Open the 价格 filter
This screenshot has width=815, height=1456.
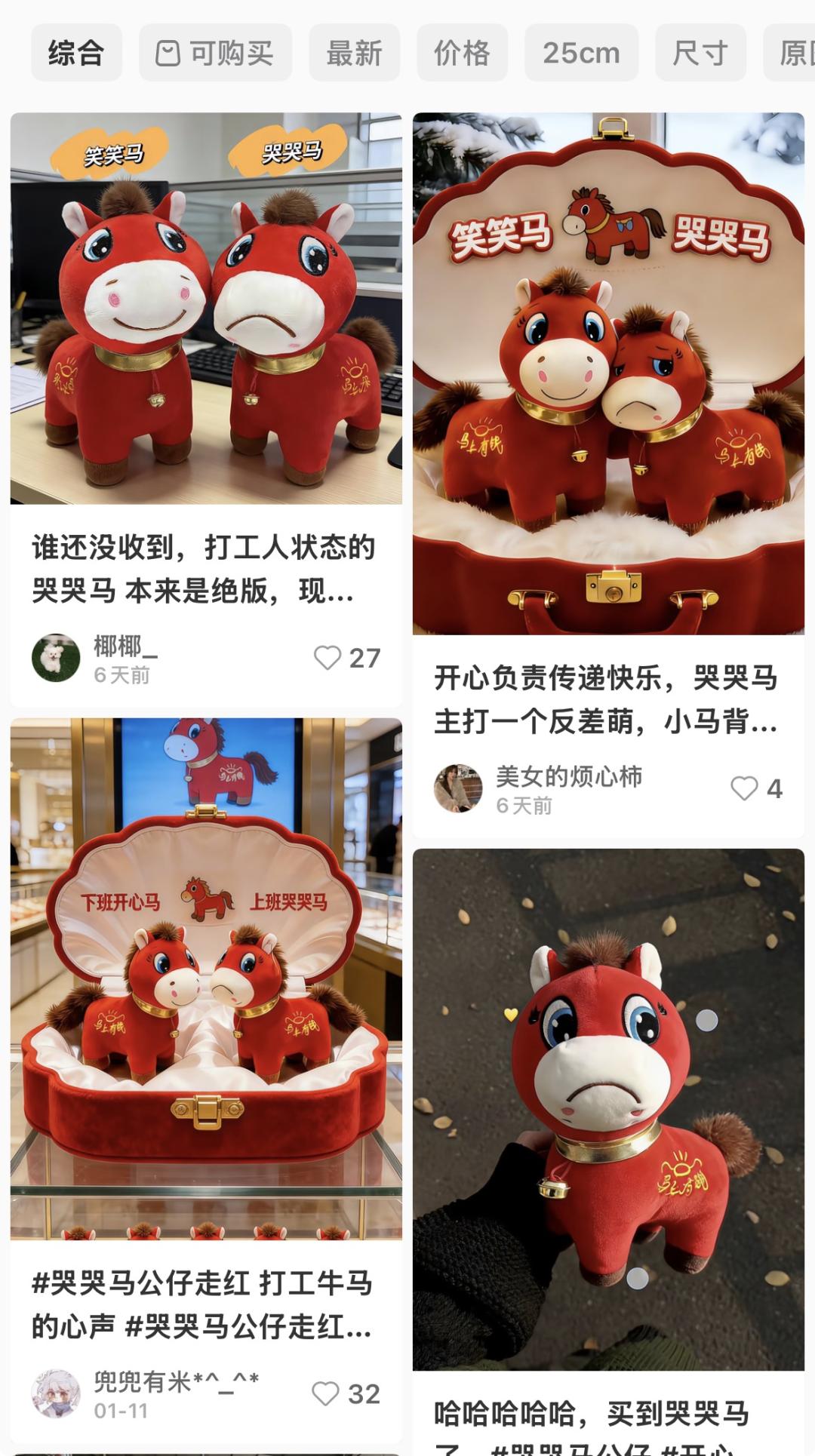(x=462, y=53)
